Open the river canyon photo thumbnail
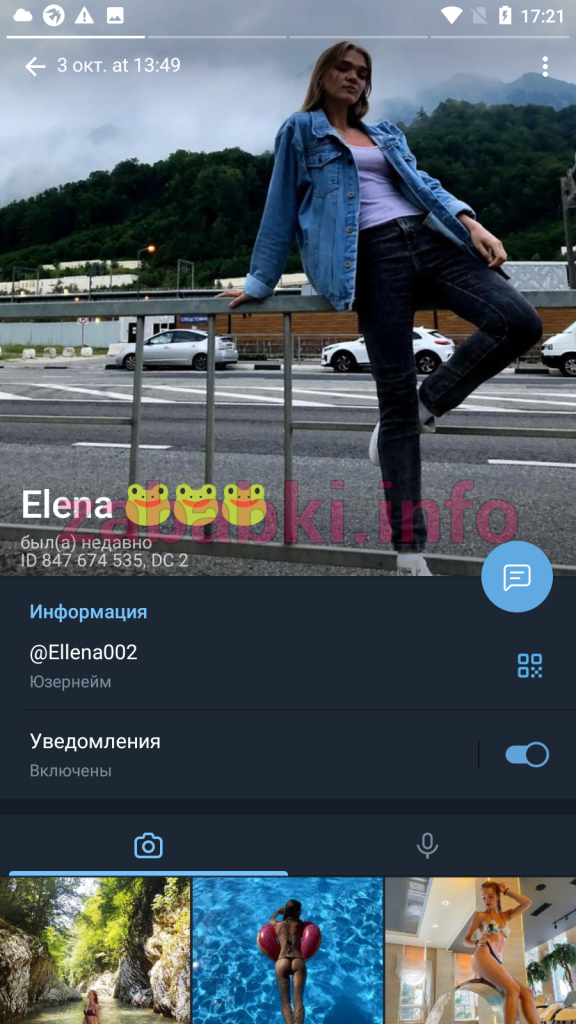The image size is (576, 1024). pyautogui.click(x=95, y=951)
